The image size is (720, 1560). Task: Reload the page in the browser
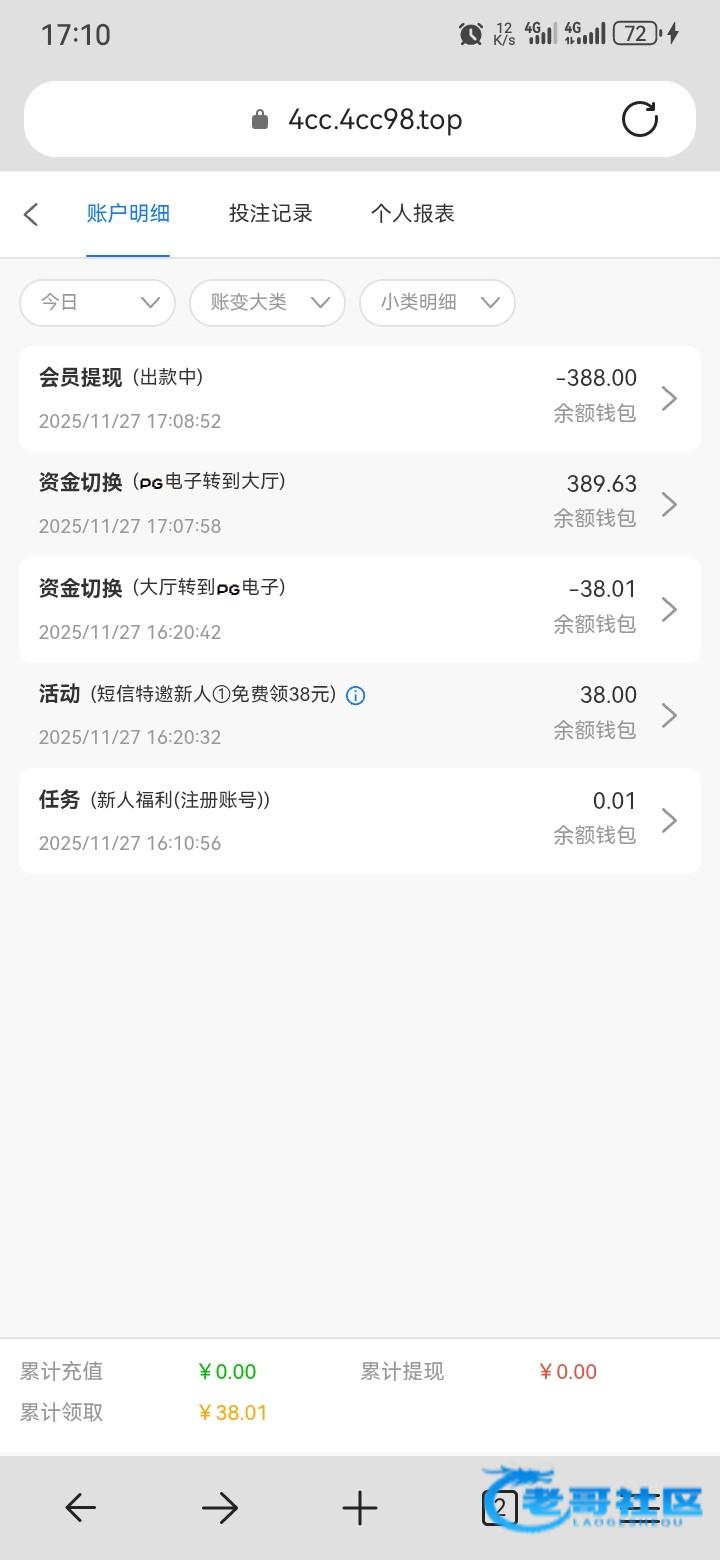click(x=640, y=120)
